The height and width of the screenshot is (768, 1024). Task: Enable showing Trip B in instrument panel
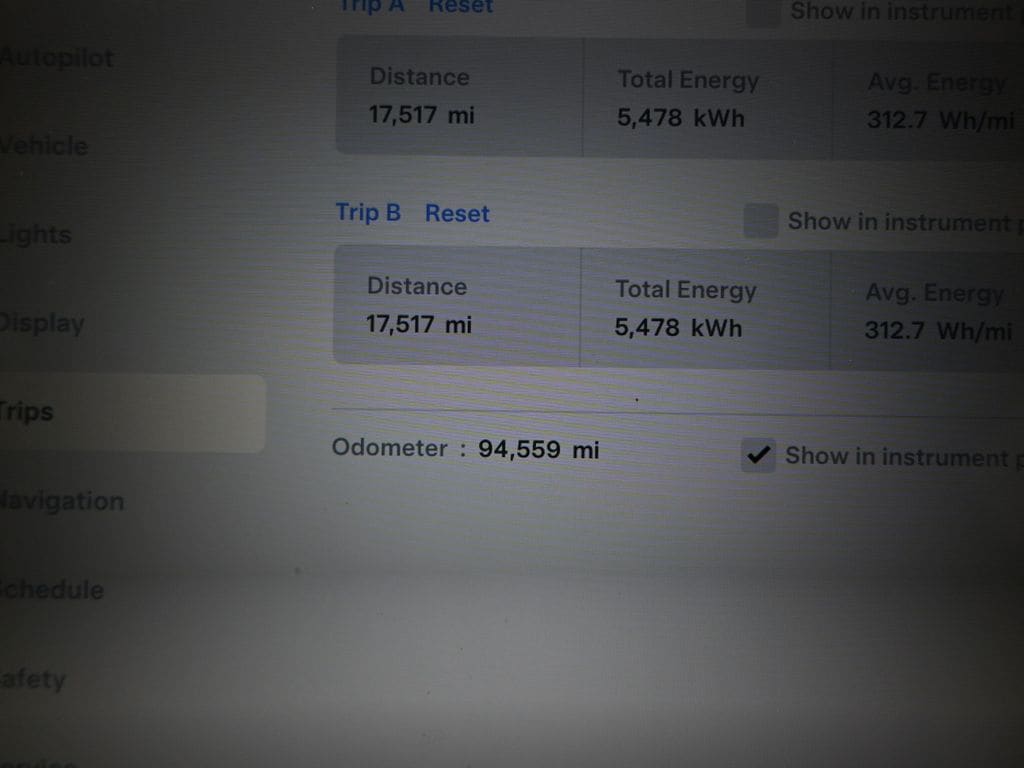point(761,221)
